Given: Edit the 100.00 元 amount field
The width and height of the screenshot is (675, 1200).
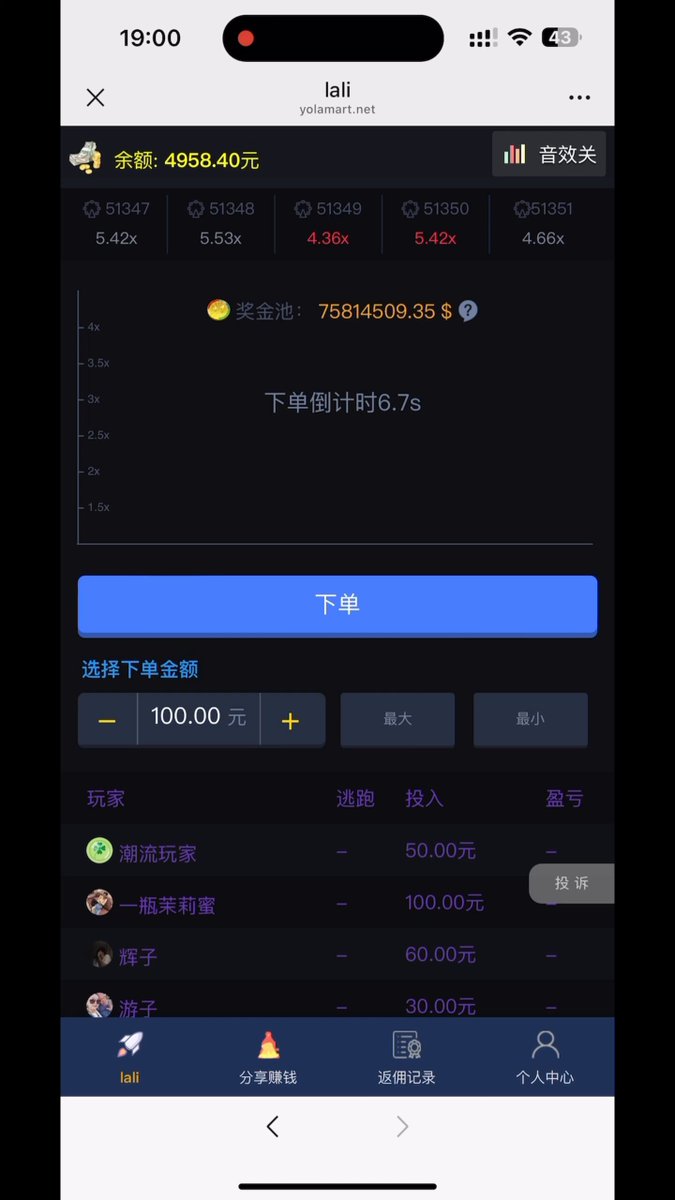Looking at the screenshot, I should click(x=198, y=718).
